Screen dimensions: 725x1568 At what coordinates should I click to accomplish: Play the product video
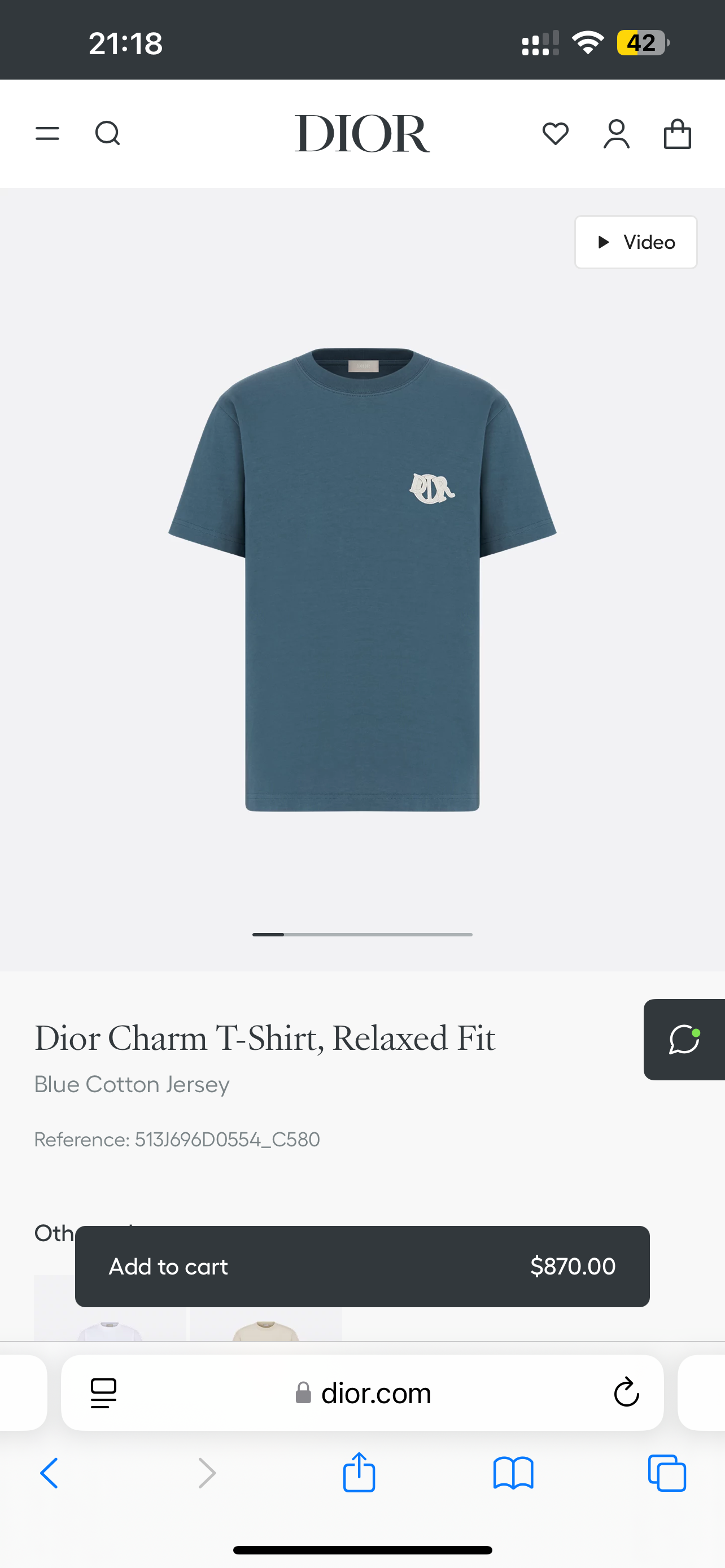pos(636,242)
